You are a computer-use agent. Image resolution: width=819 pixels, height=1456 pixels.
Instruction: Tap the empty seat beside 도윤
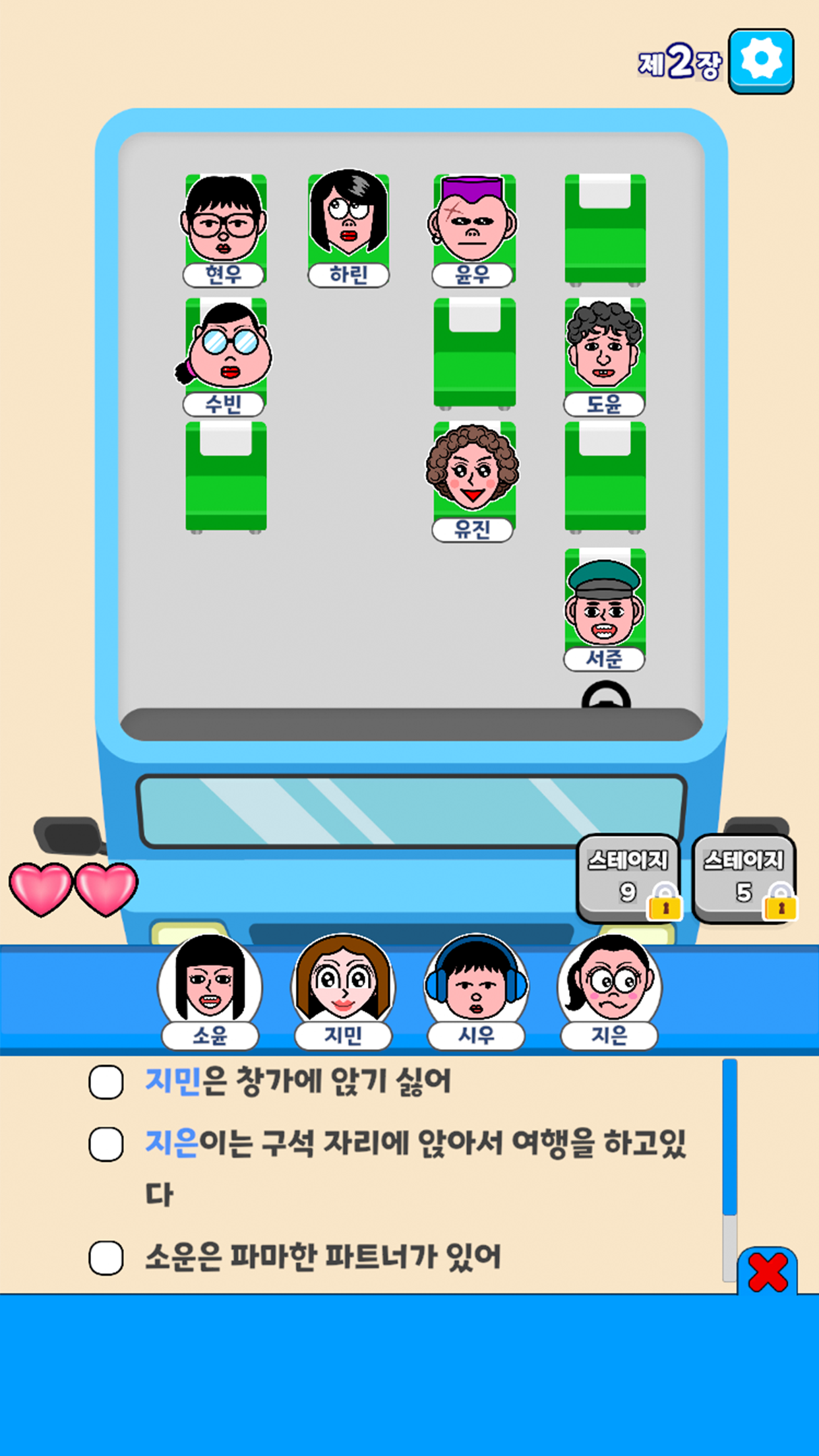click(475, 353)
